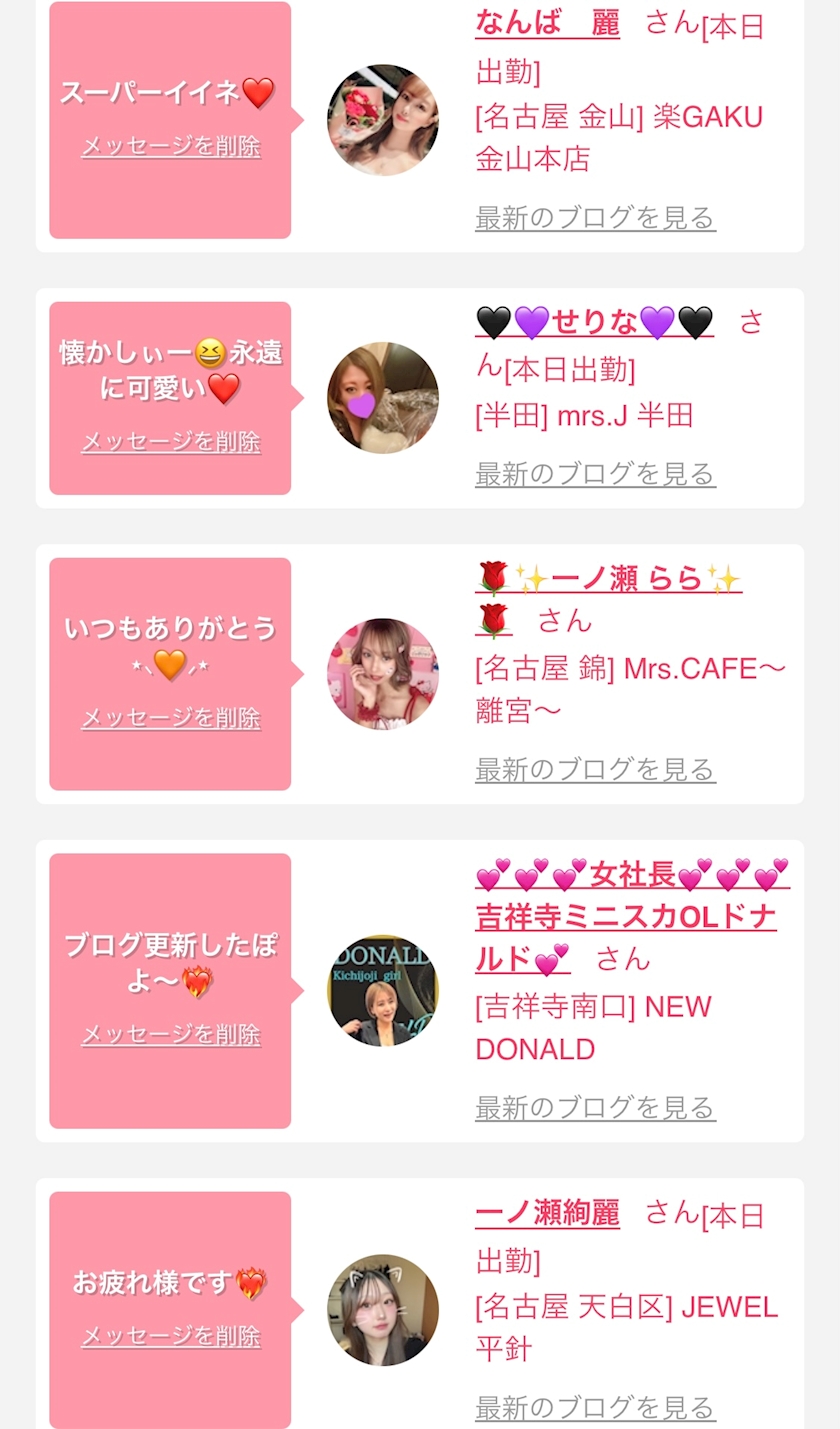Open なんば 麗's profile name link

547,22
